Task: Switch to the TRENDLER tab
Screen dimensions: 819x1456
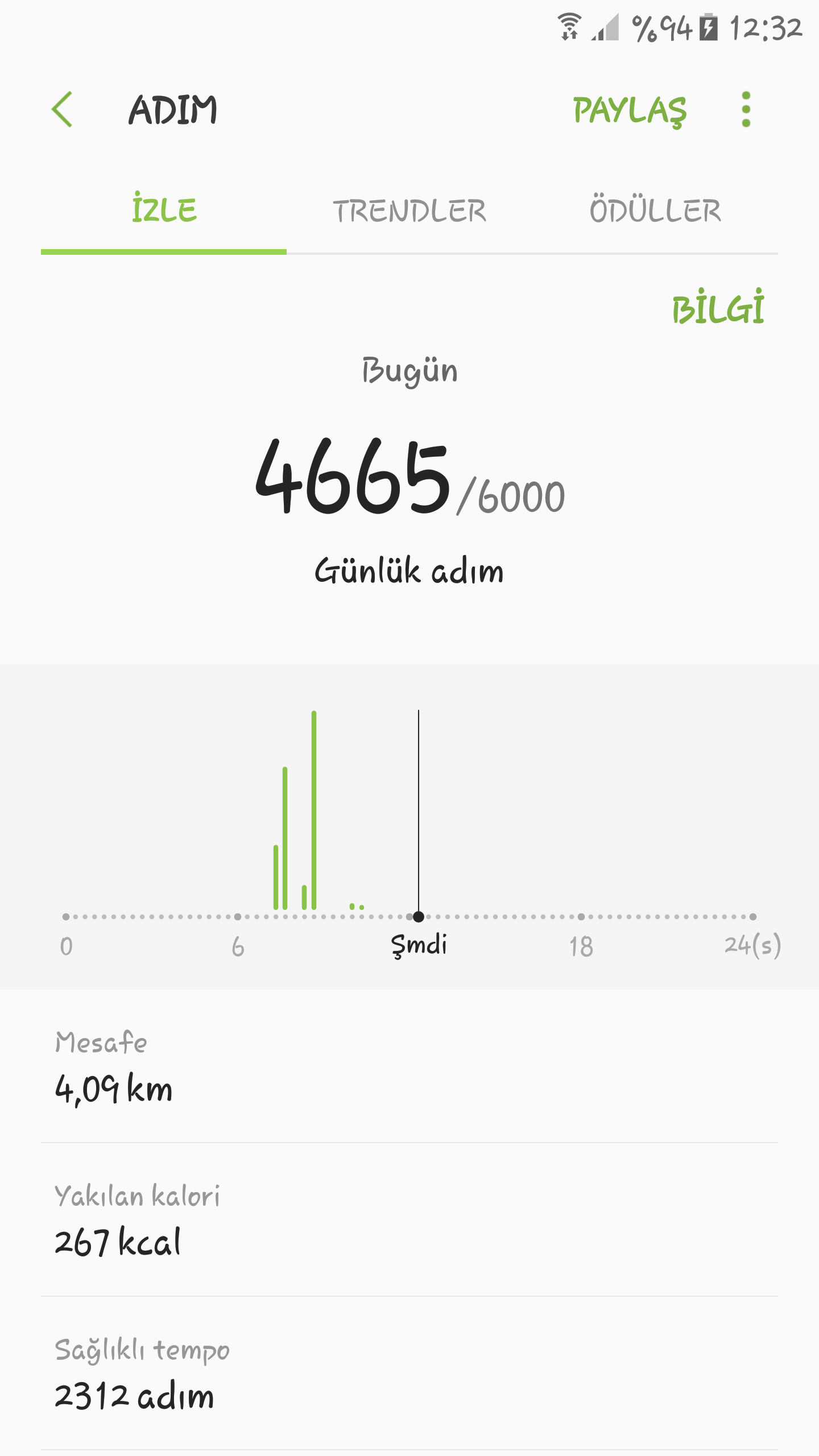Action: [409, 210]
